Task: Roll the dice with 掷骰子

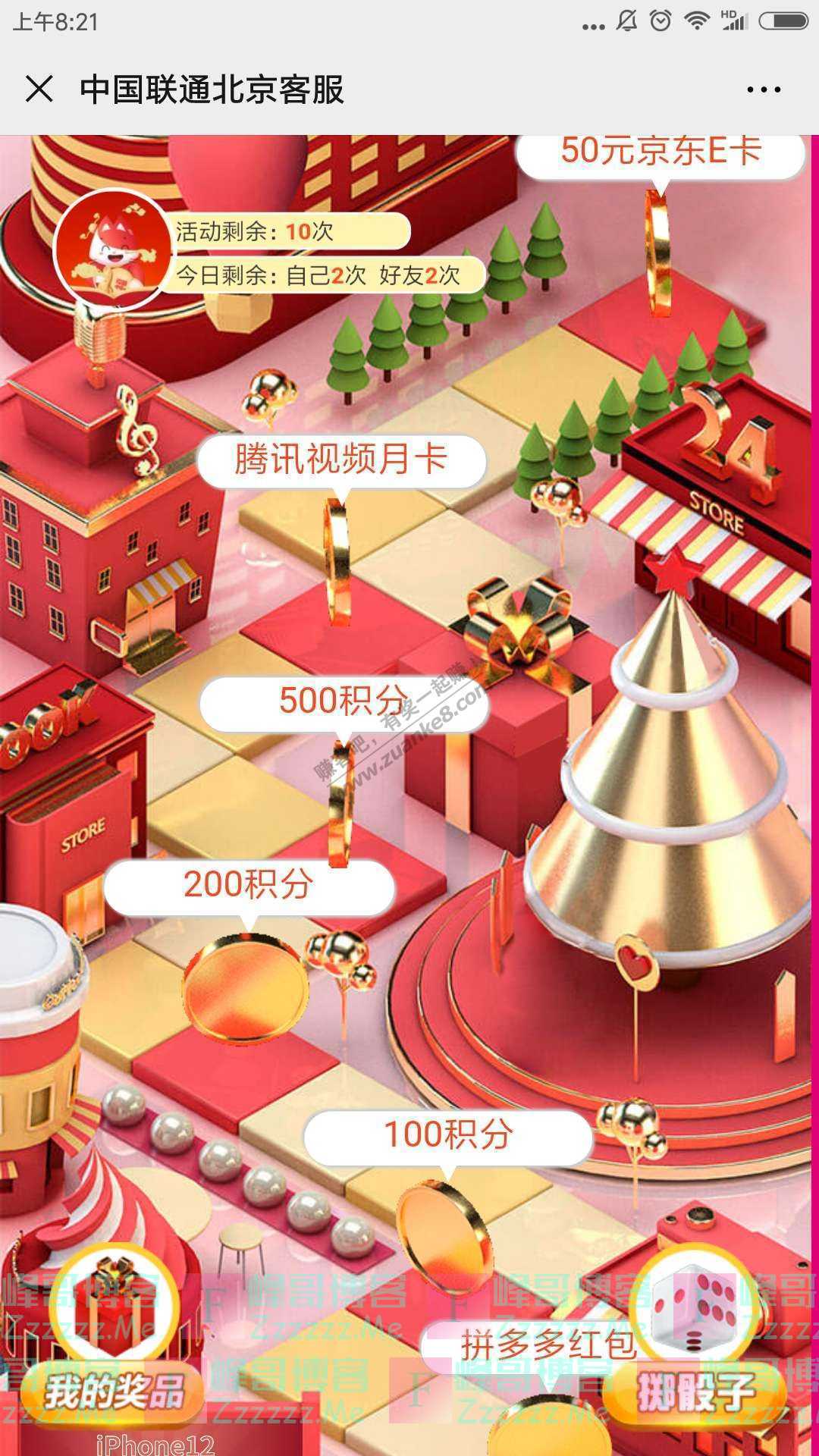Action: (695, 1350)
